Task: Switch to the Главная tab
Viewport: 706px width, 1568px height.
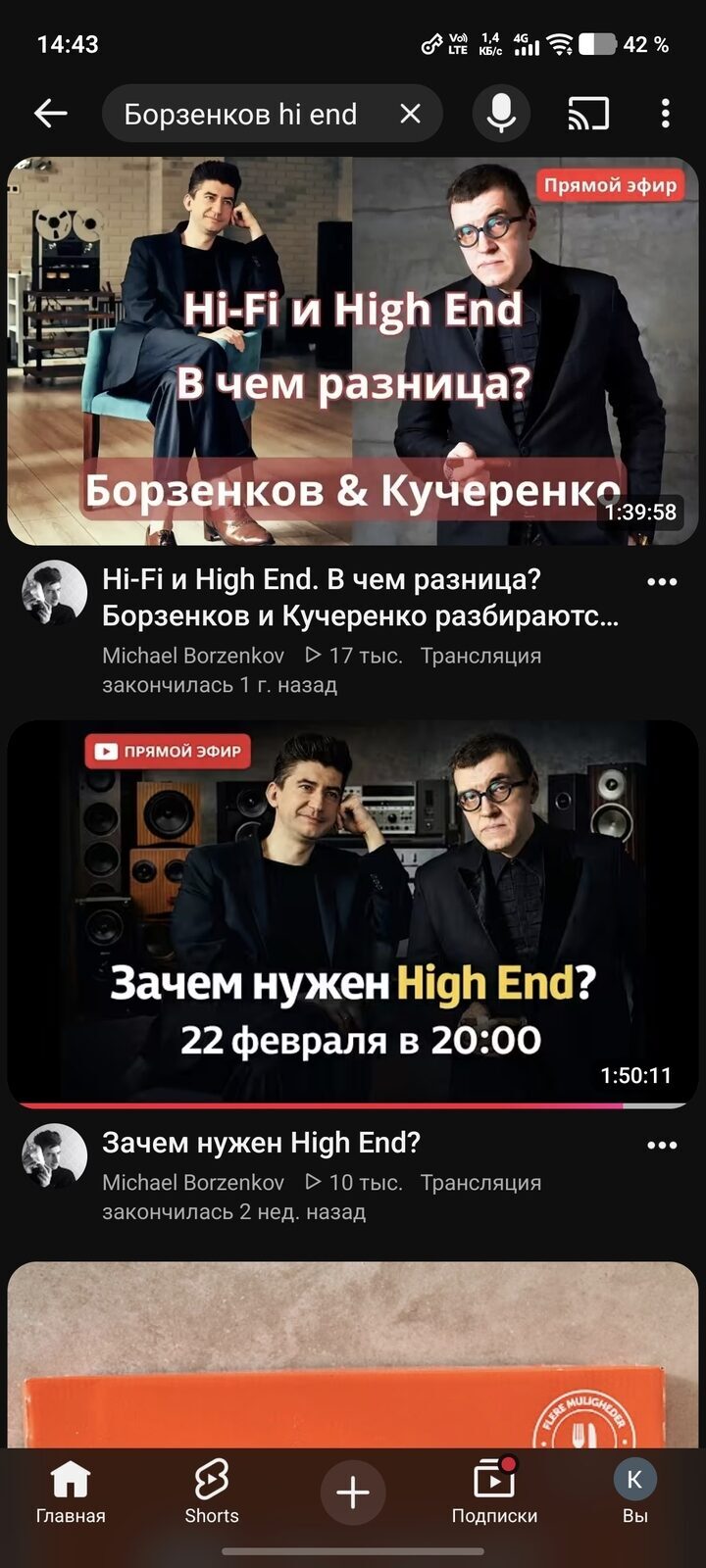Action: (x=71, y=1492)
